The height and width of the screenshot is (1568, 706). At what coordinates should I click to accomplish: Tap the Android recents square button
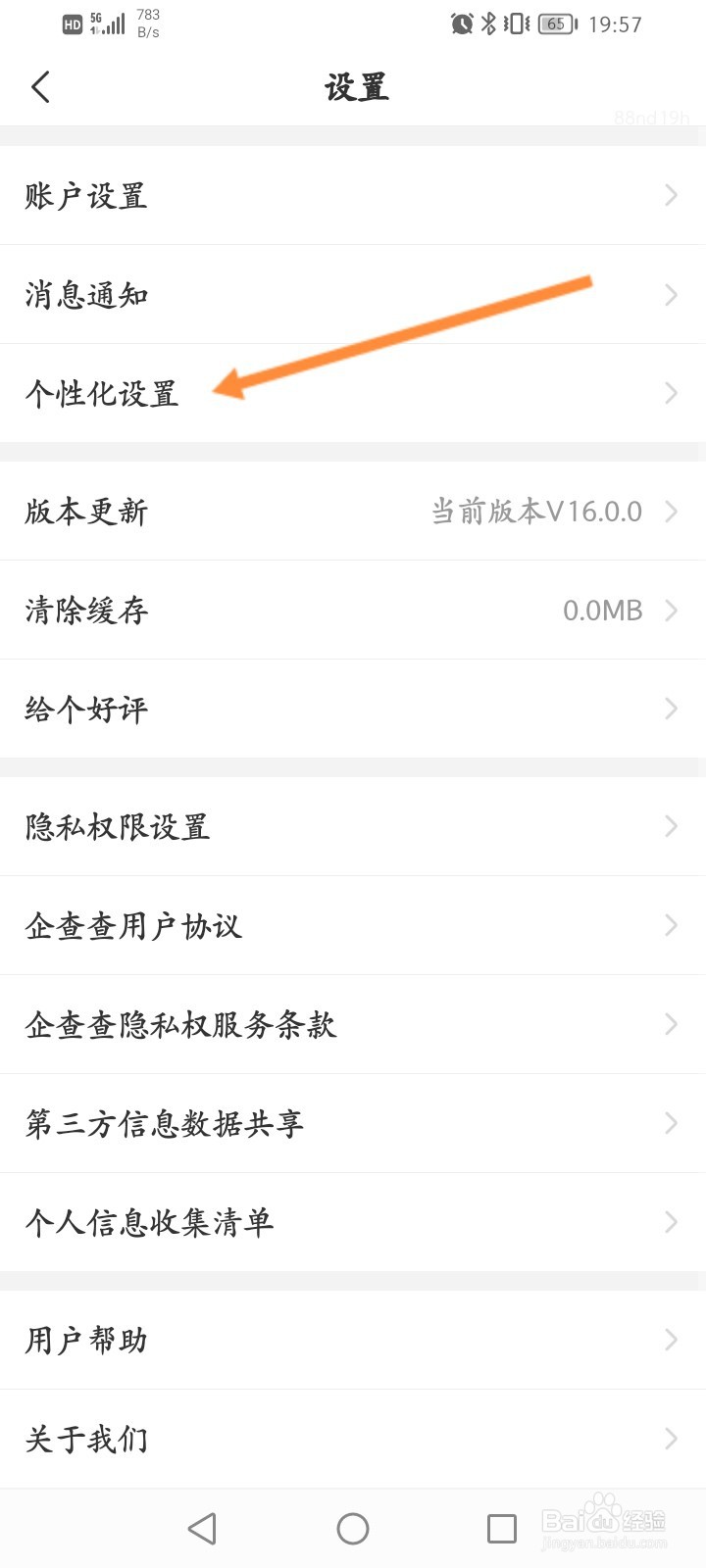(x=501, y=1528)
